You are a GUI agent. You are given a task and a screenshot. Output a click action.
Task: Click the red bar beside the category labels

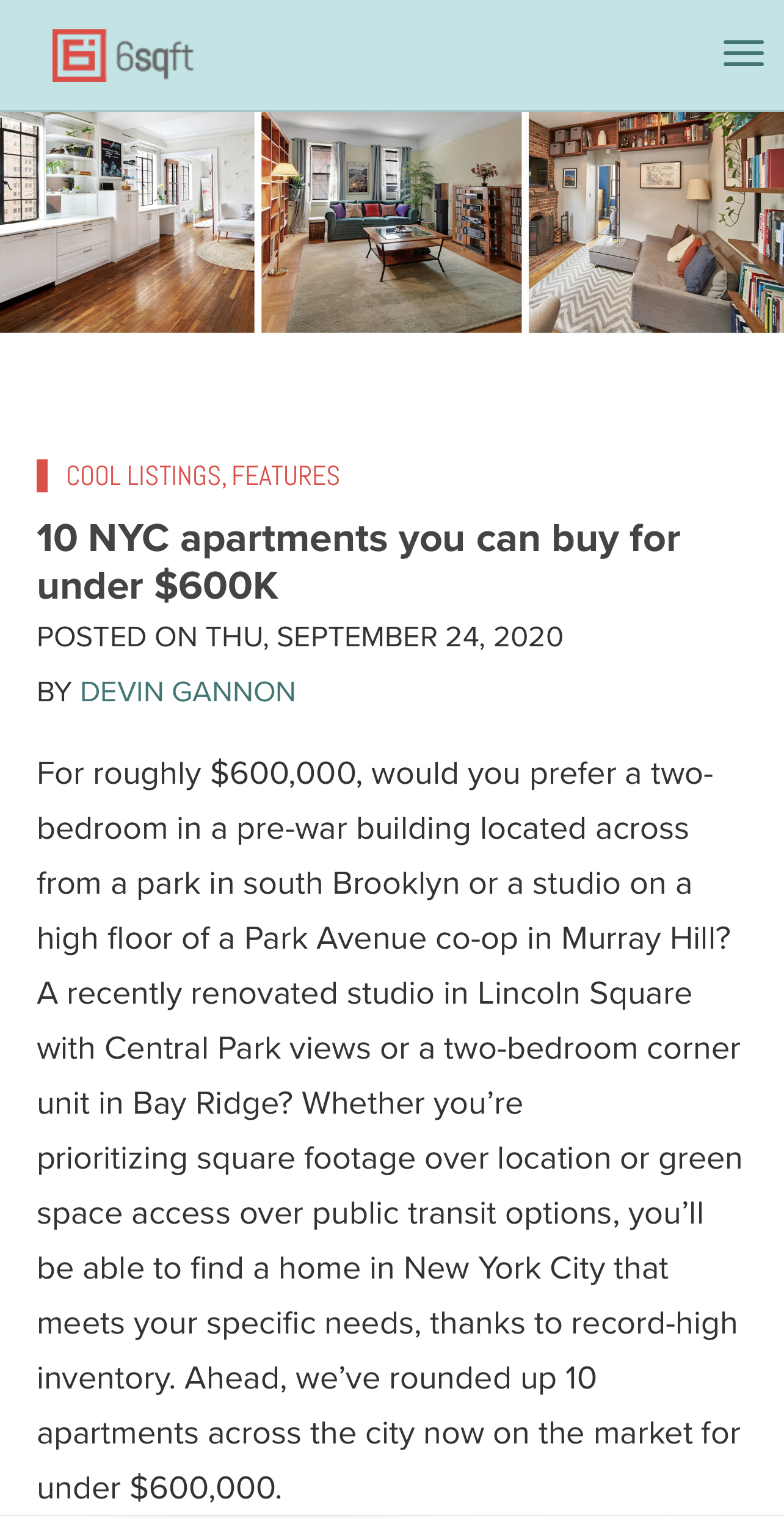(43, 476)
